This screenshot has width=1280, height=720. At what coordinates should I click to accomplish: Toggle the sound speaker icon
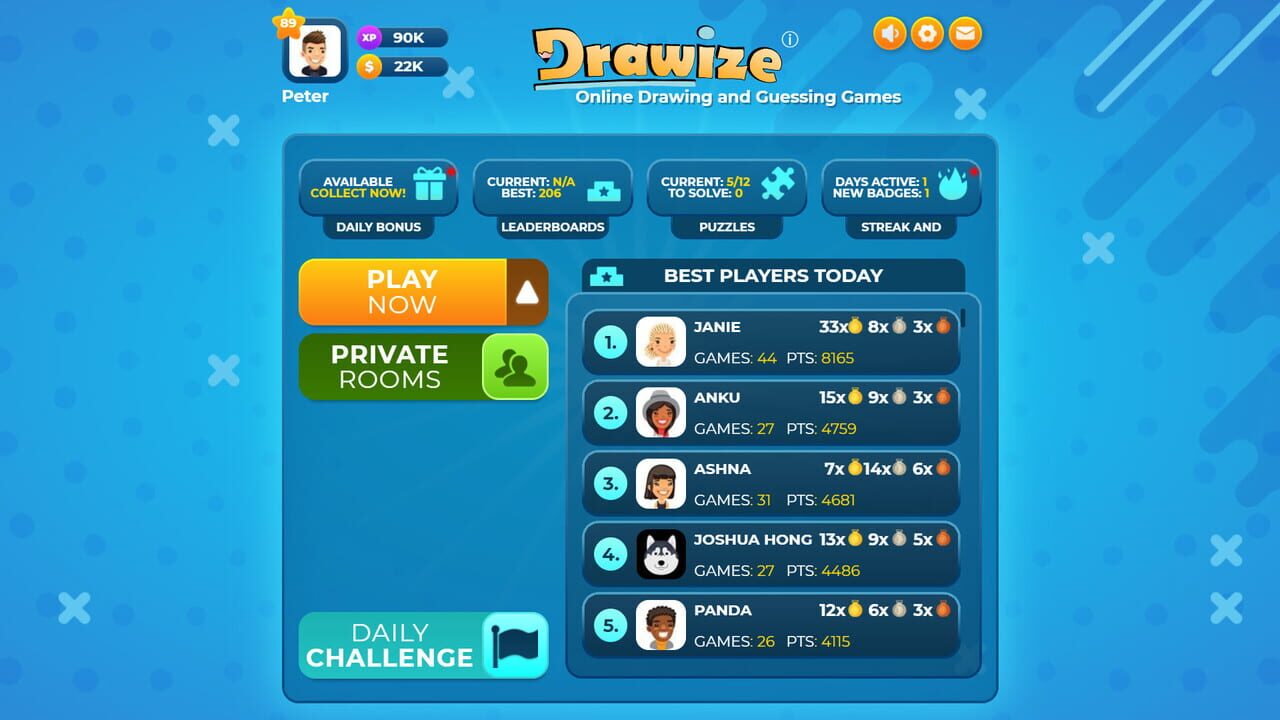pos(890,34)
